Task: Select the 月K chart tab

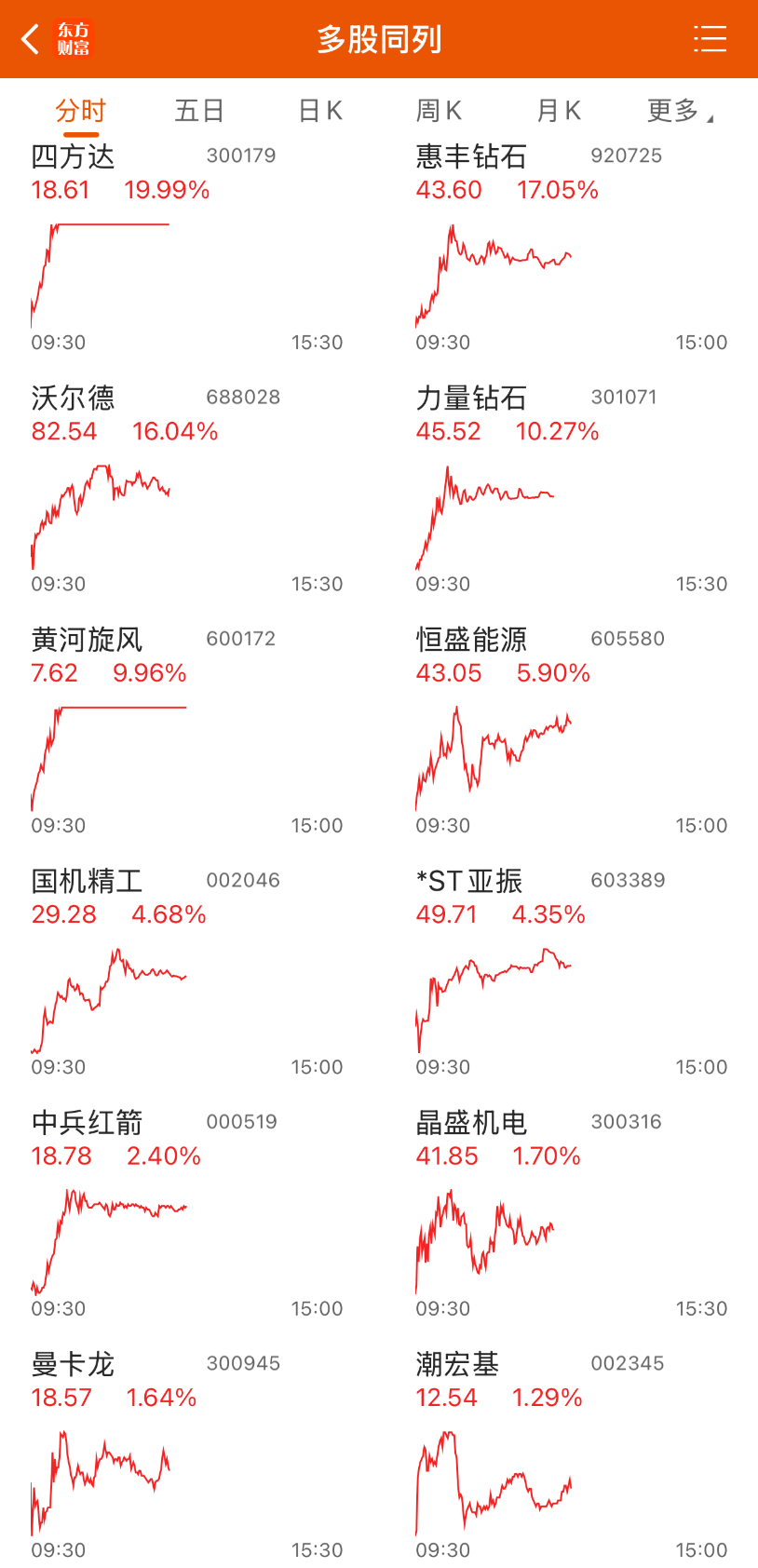Action: (x=559, y=111)
